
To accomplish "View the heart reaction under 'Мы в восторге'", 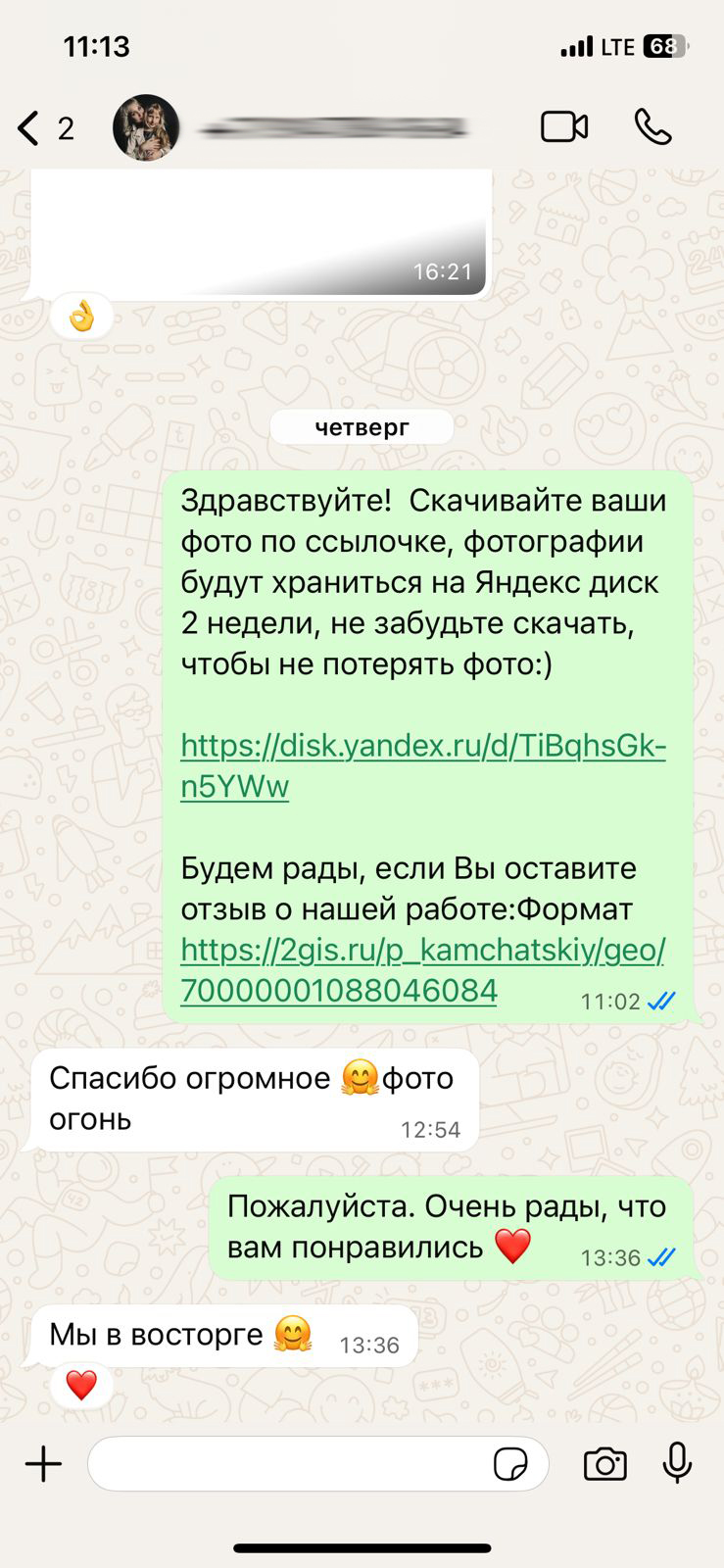I will (x=81, y=1386).
